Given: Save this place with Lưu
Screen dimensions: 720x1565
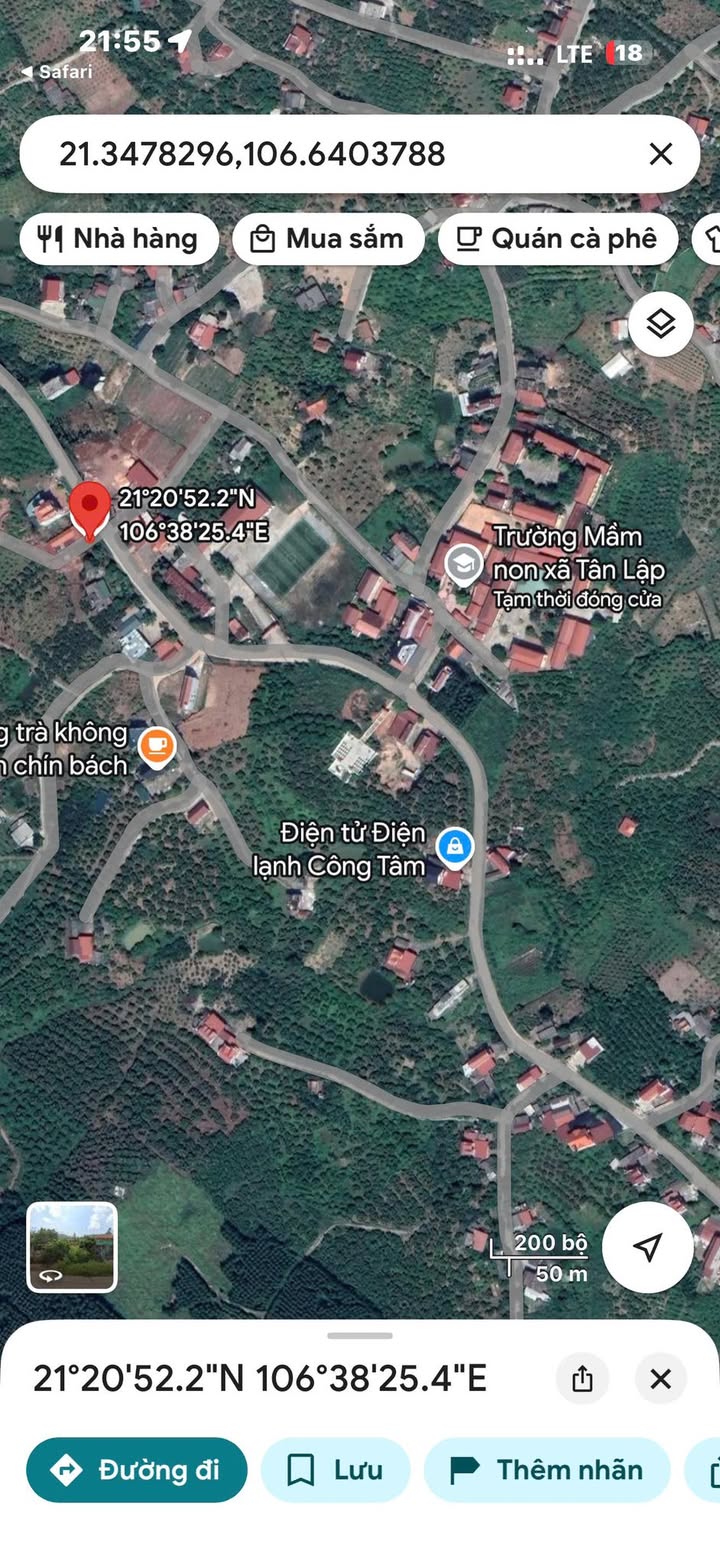Looking at the screenshot, I should 335,1470.
